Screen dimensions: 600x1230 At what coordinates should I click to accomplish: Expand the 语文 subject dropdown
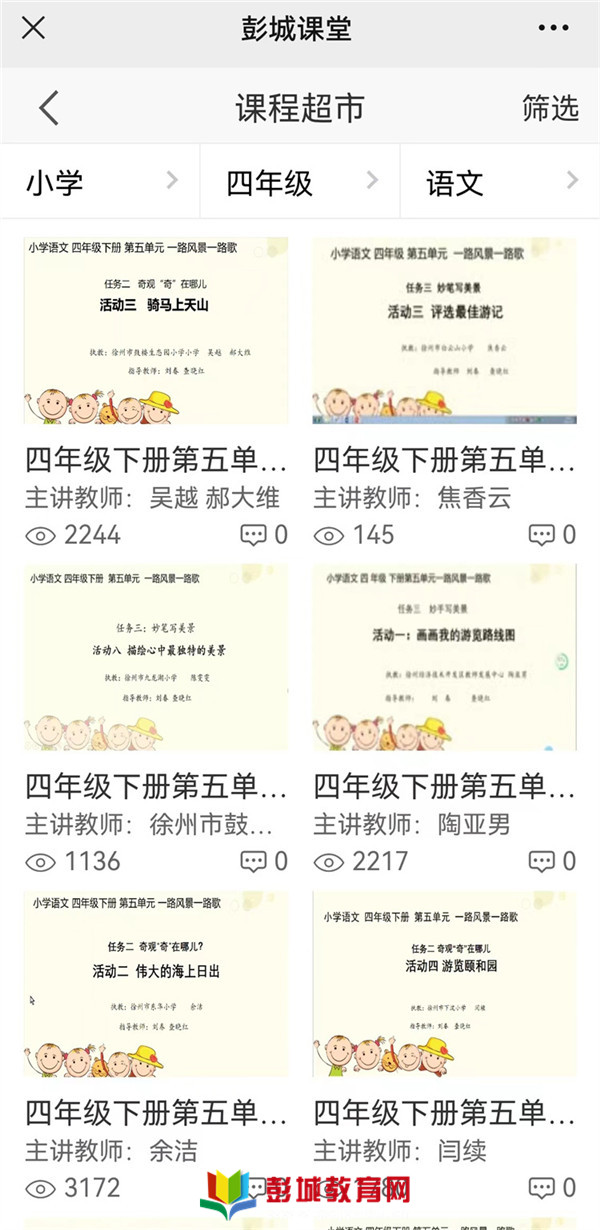click(x=500, y=182)
